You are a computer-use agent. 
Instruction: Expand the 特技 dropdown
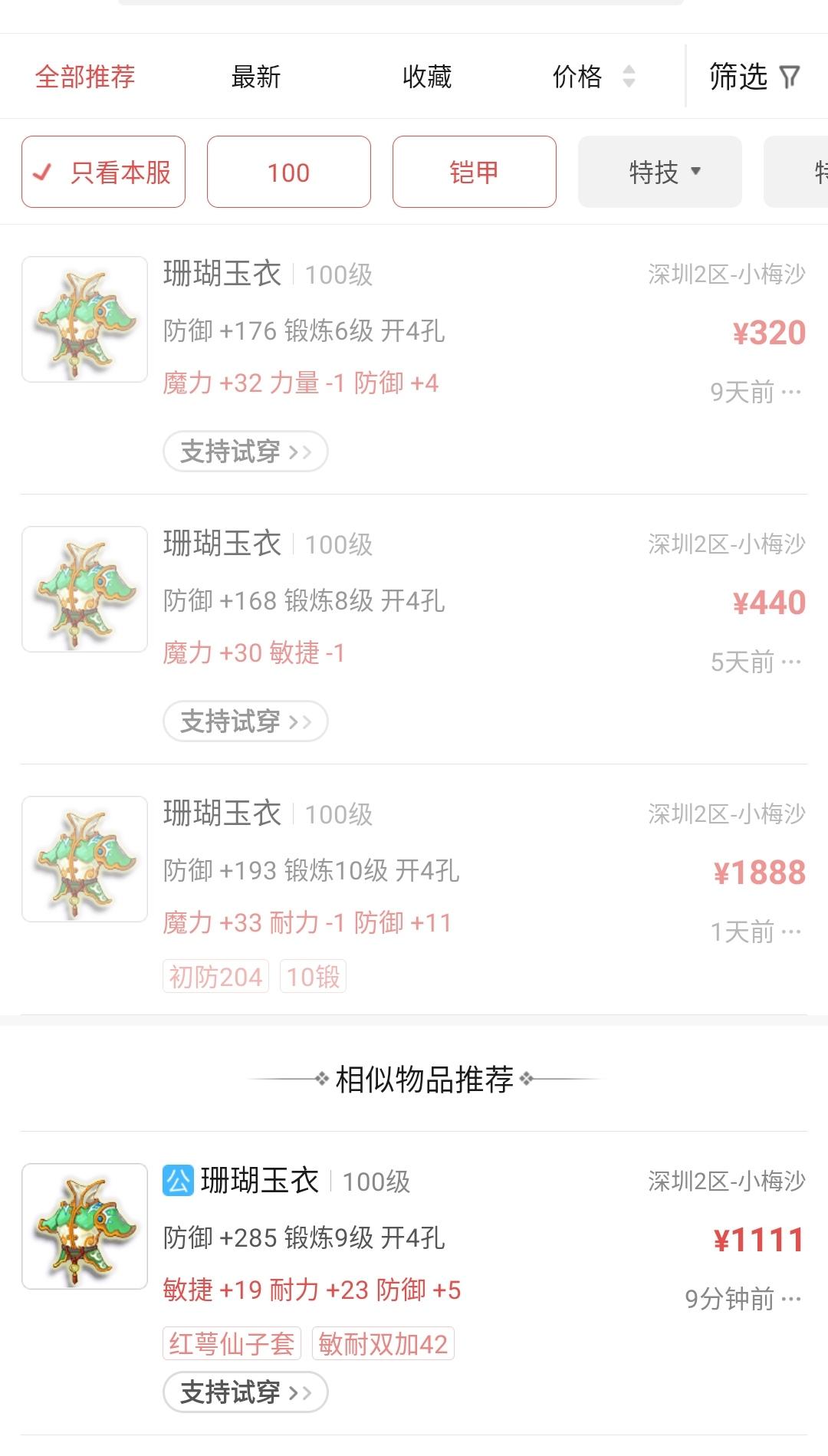pos(660,172)
